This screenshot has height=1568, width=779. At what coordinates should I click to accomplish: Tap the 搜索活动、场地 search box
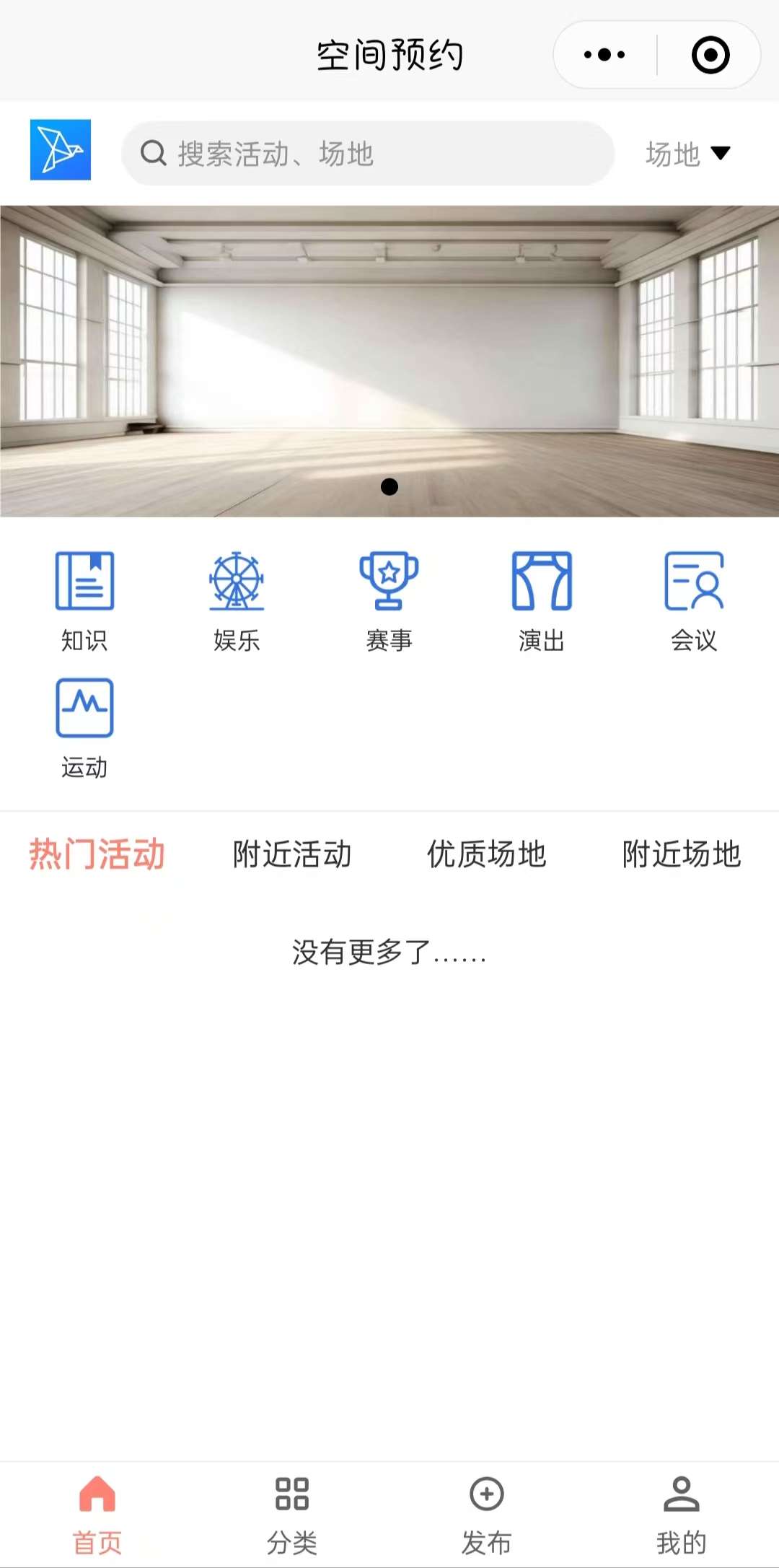[368, 154]
